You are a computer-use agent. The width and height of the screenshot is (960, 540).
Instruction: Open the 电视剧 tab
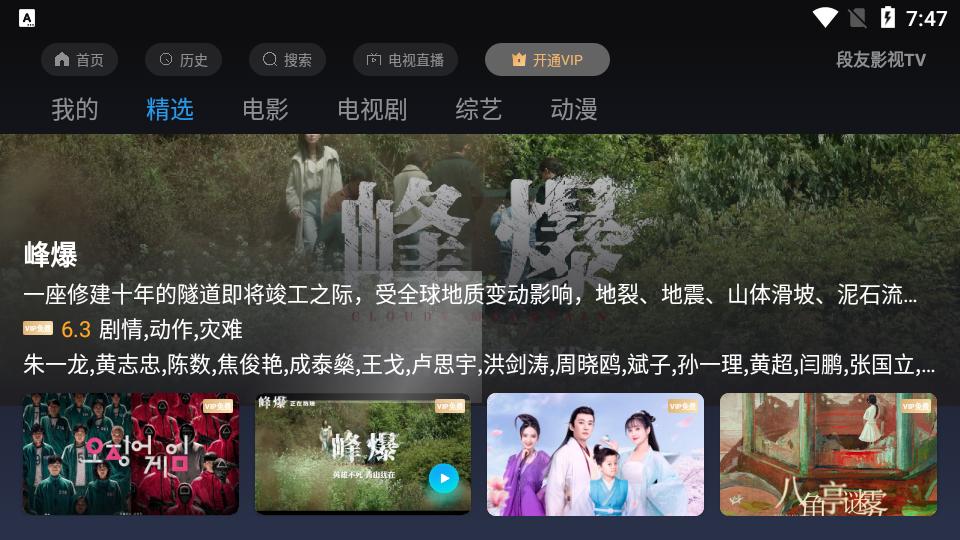click(x=372, y=109)
